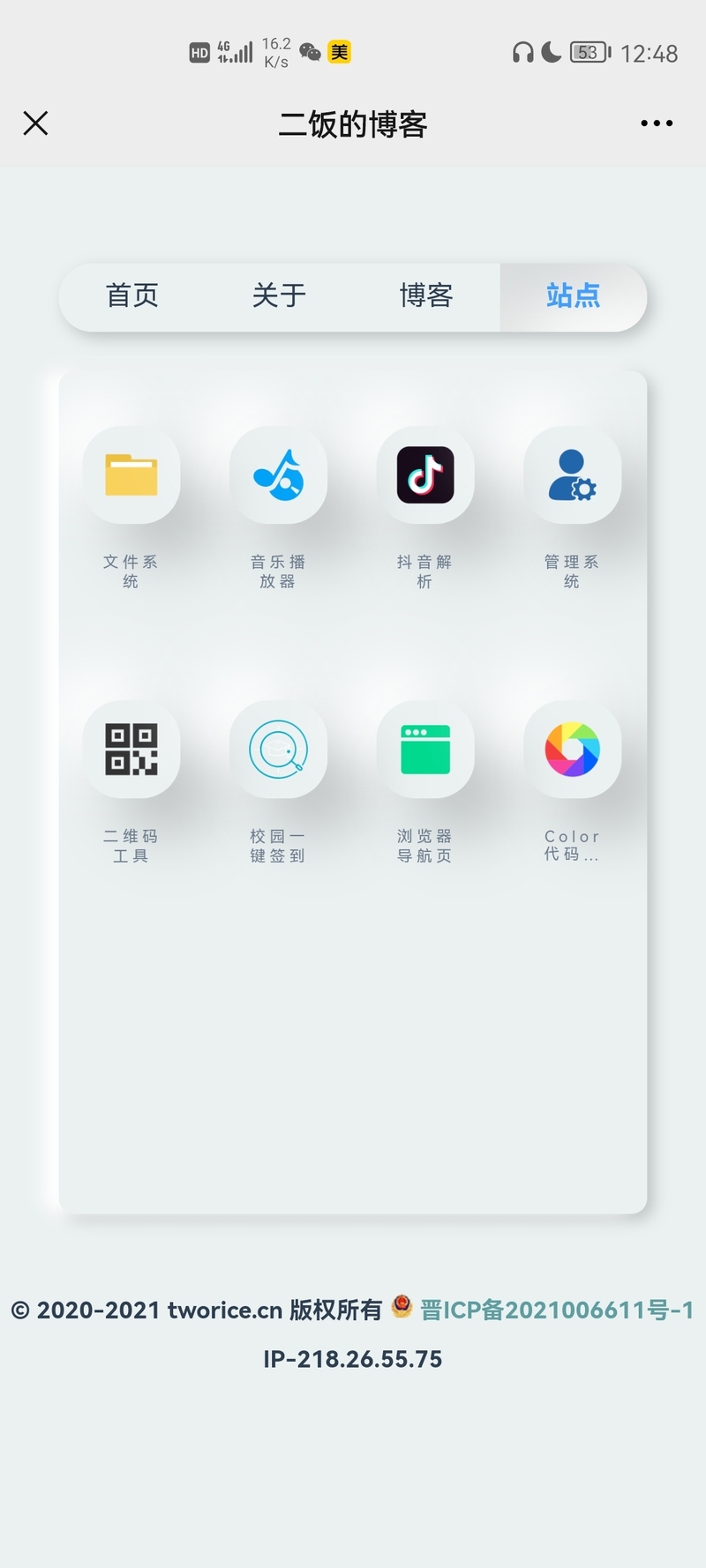Open the three-dot overflow menu
706x1568 pixels.
click(x=657, y=123)
